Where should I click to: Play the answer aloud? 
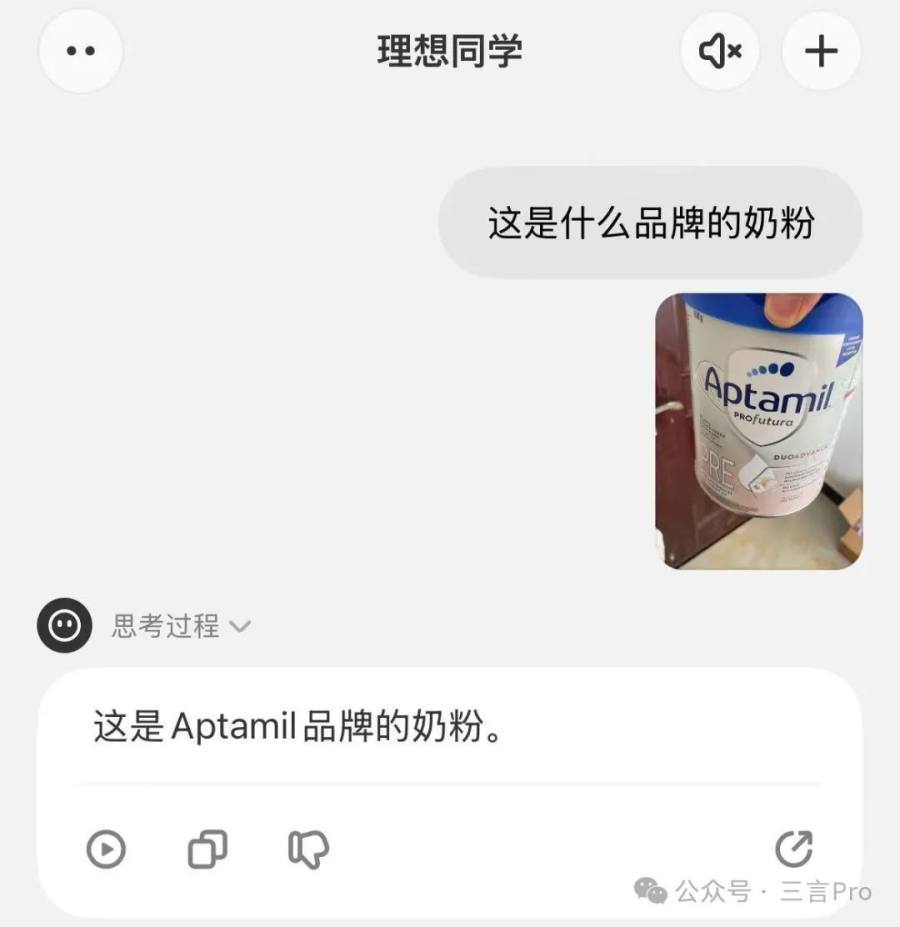point(106,850)
